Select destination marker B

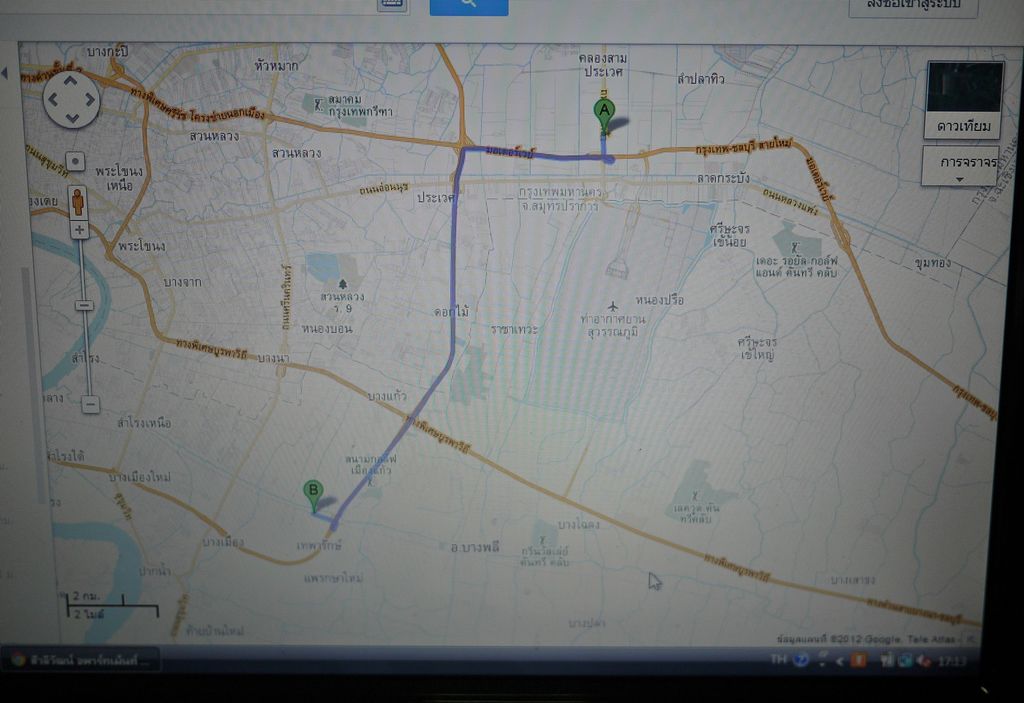coord(313,493)
